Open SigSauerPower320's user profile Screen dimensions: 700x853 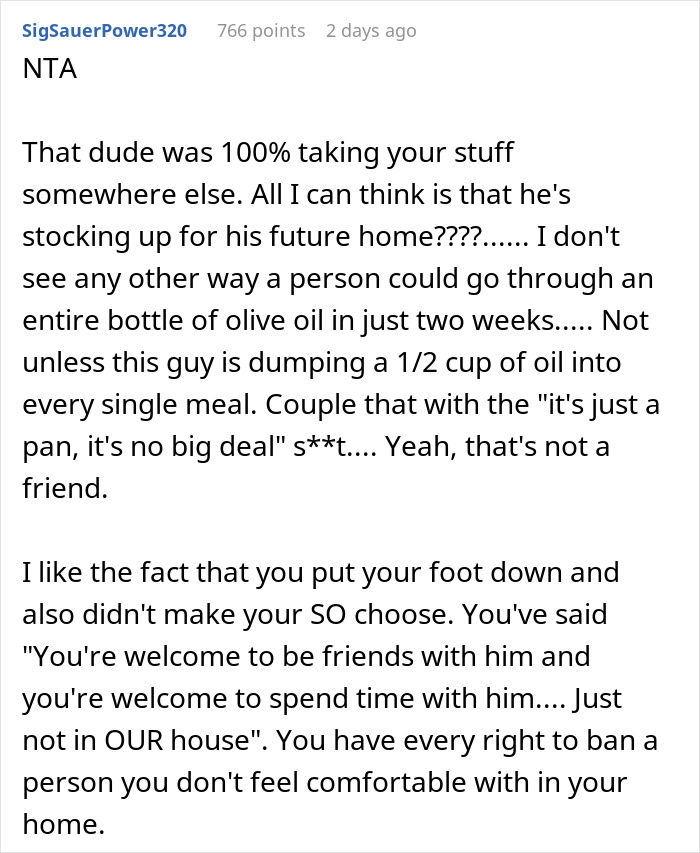coord(104,31)
